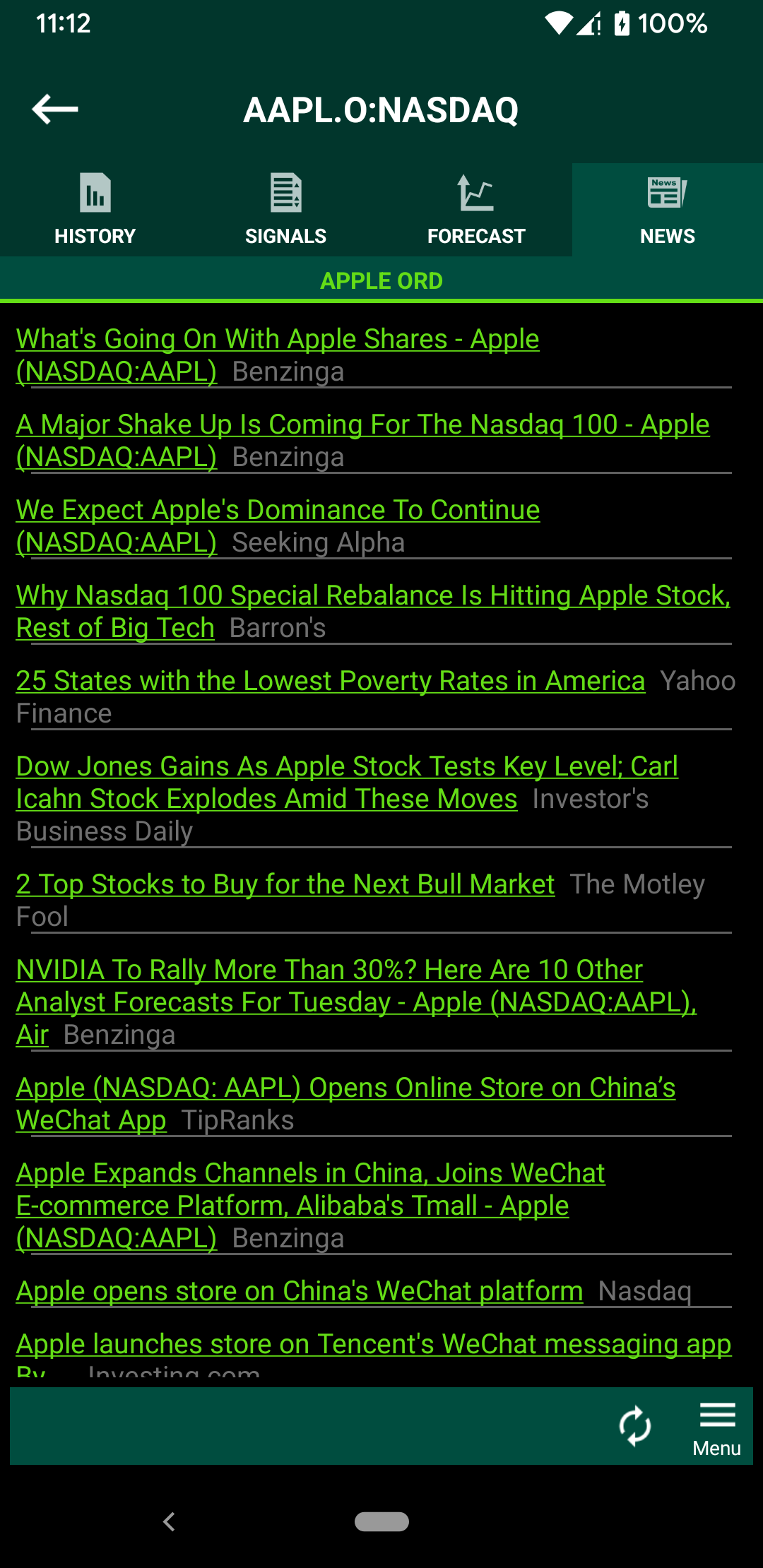Go back using the header arrow
Screen dimensions: 763x1568
click(55, 109)
